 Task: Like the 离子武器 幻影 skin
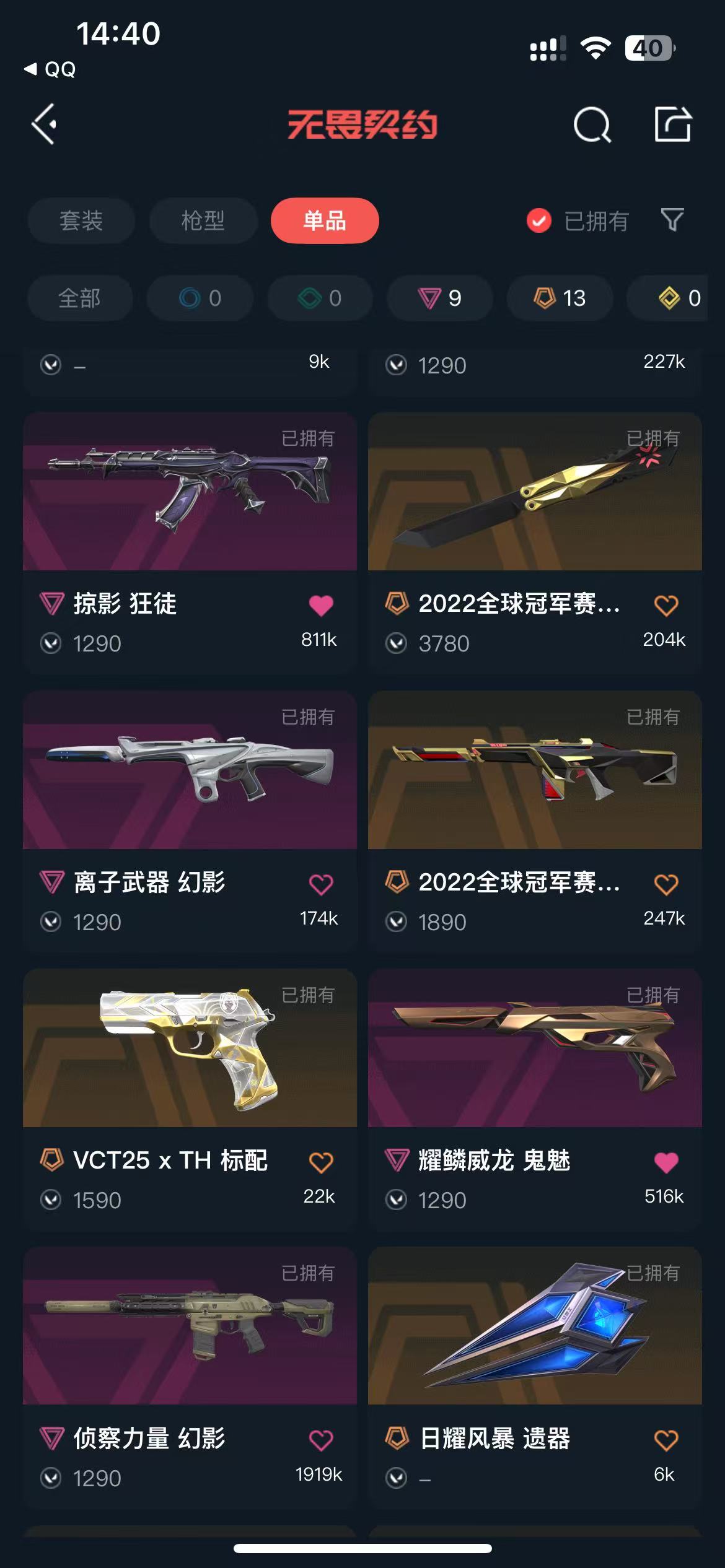click(321, 884)
